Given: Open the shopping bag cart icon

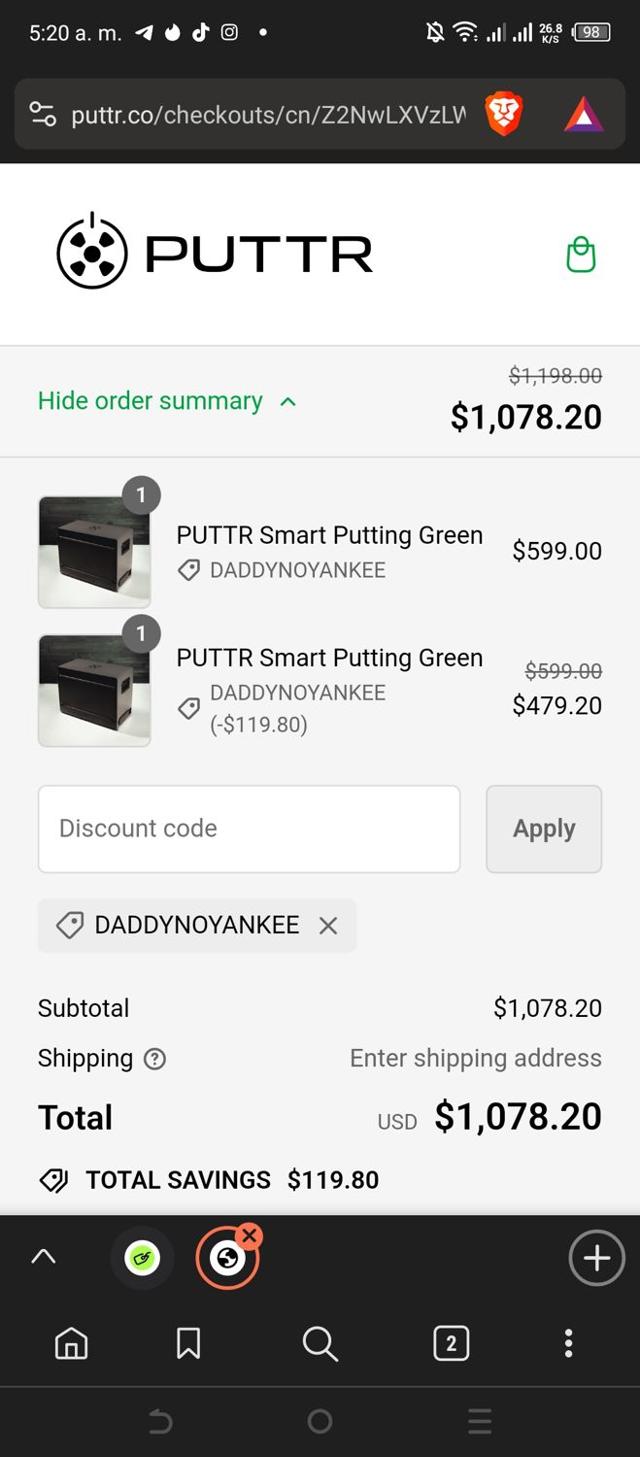Looking at the screenshot, I should (581, 255).
